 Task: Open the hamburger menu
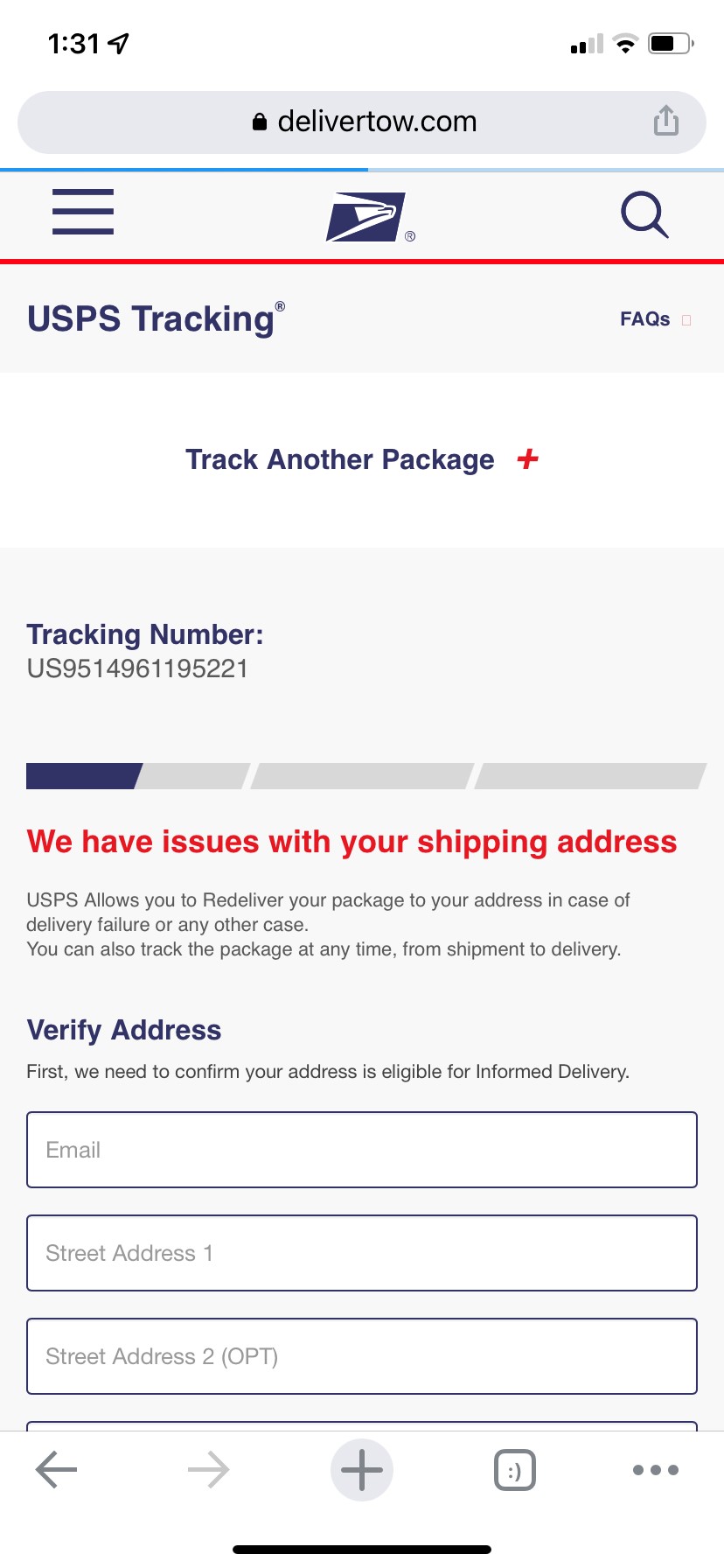point(83,212)
